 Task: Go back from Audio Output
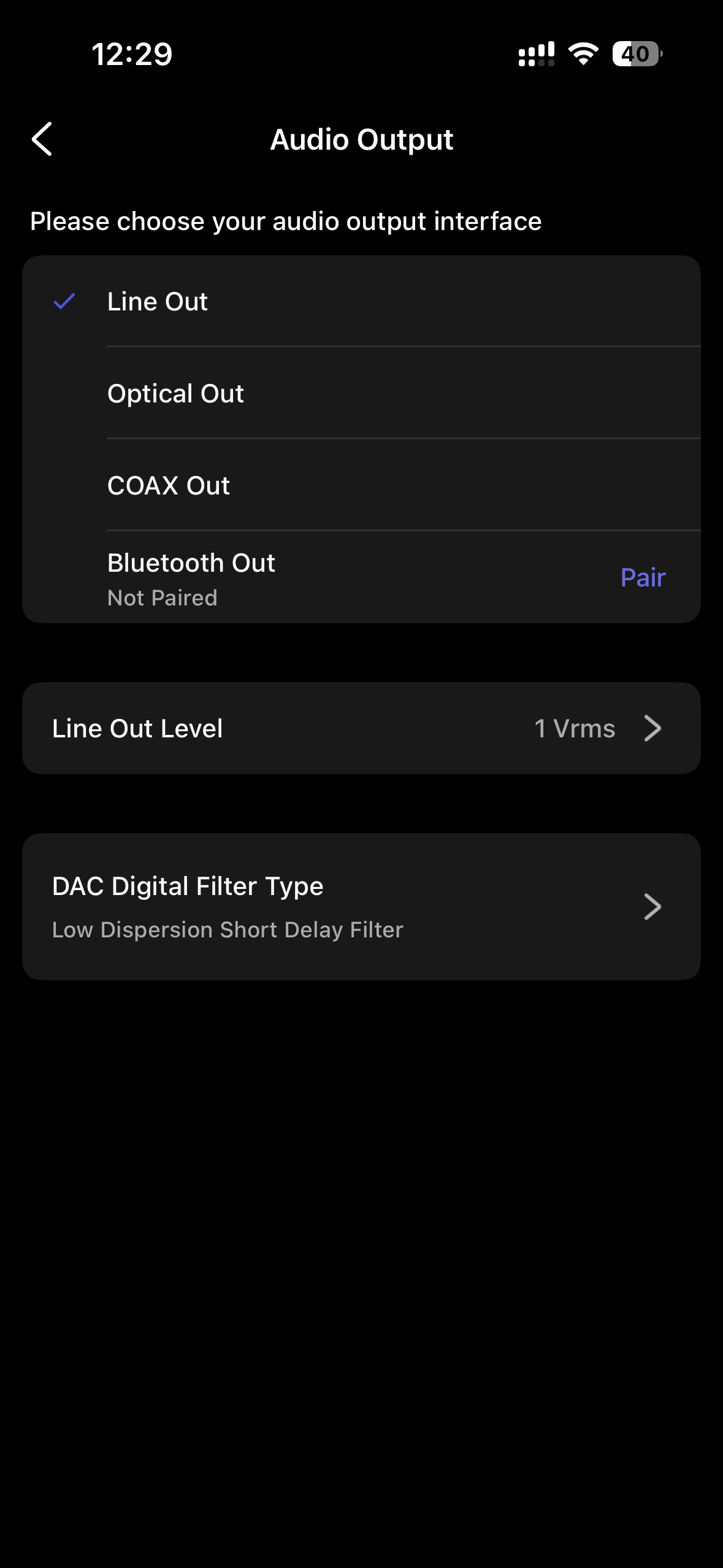[x=42, y=139]
